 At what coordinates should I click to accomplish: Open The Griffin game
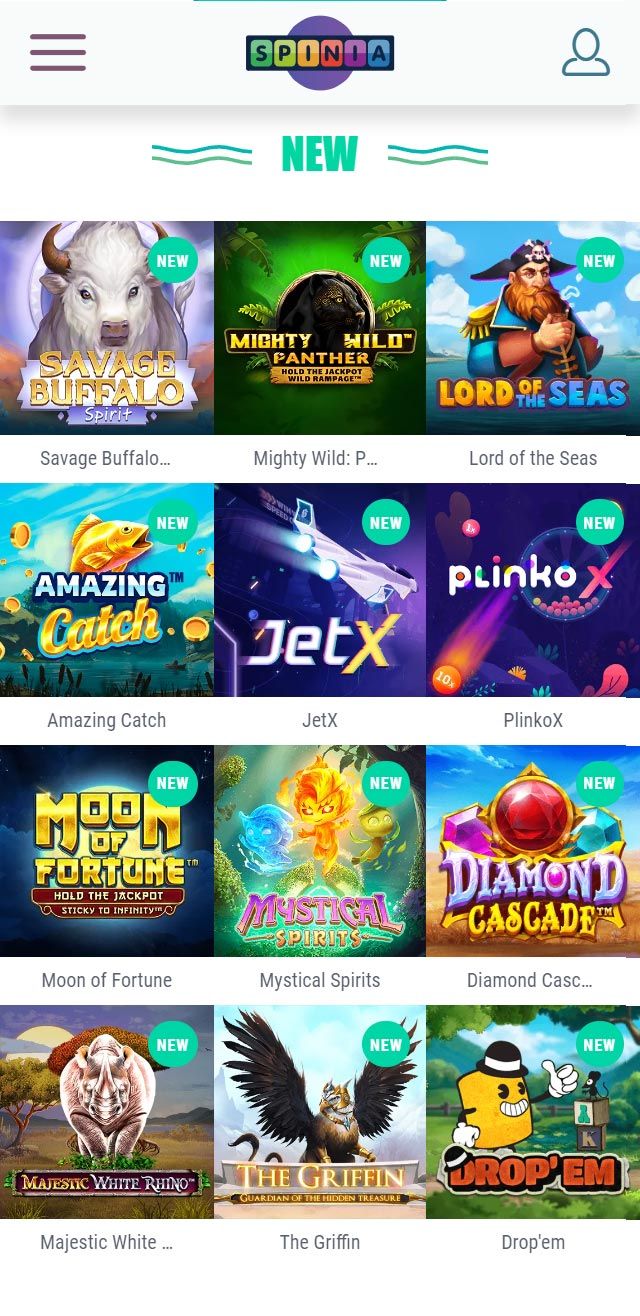click(x=320, y=1112)
